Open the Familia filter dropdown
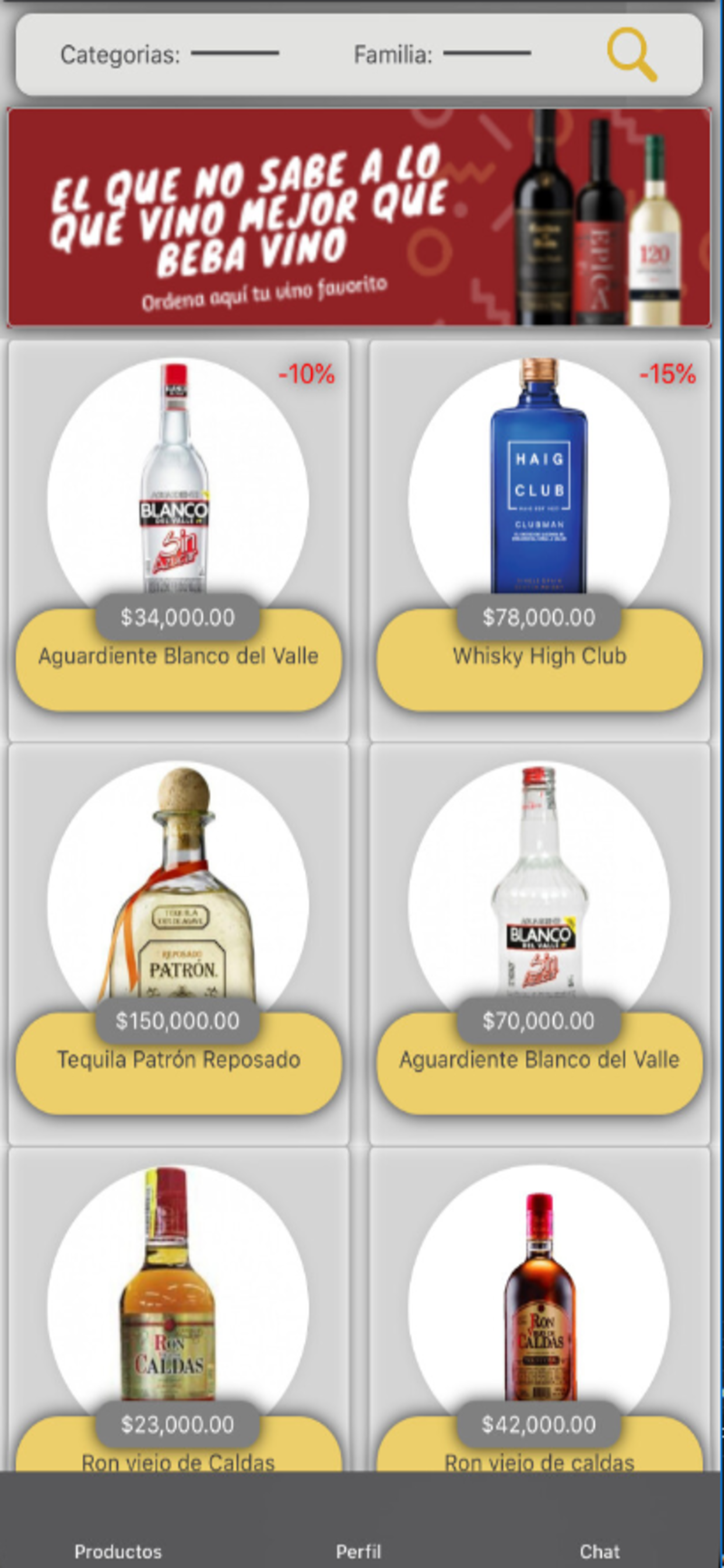 [486, 54]
